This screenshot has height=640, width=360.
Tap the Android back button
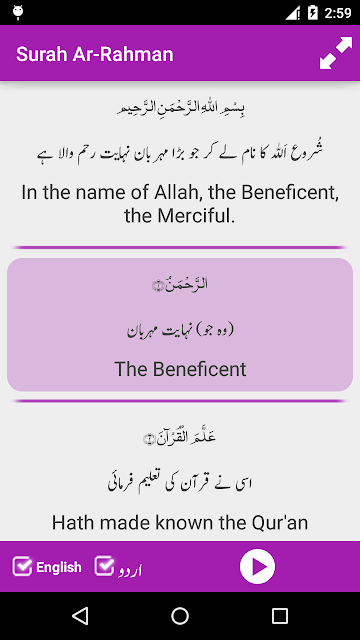click(x=80, y=616)
